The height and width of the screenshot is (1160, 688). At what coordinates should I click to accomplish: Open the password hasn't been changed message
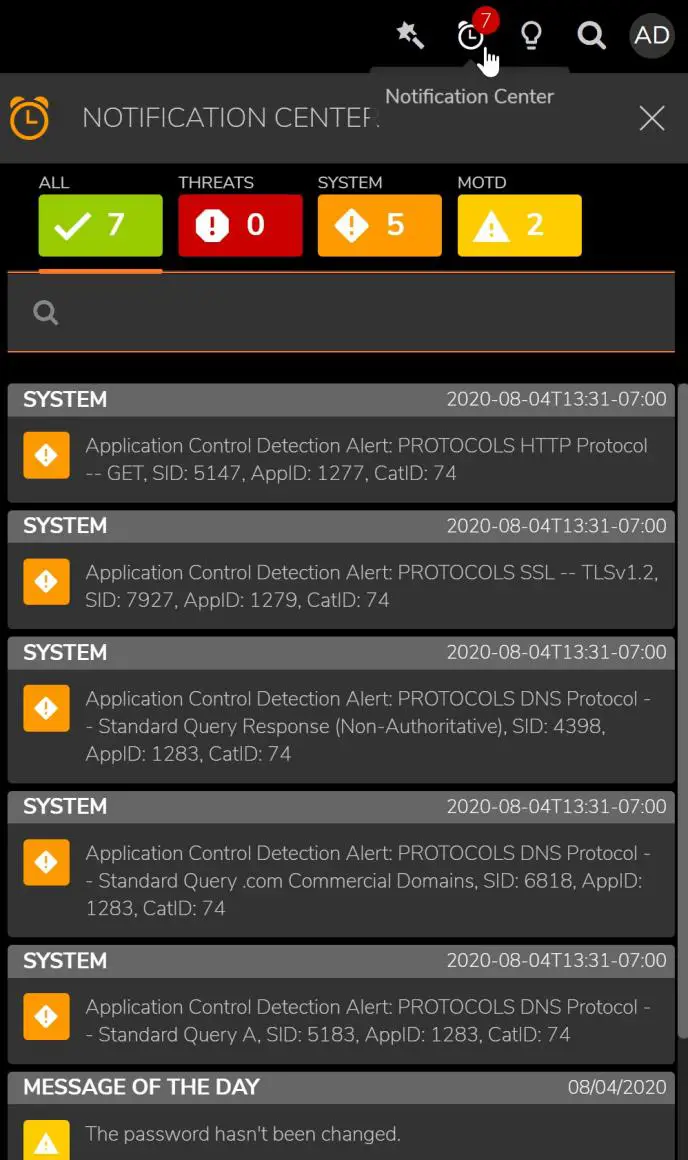(243, 1134)
